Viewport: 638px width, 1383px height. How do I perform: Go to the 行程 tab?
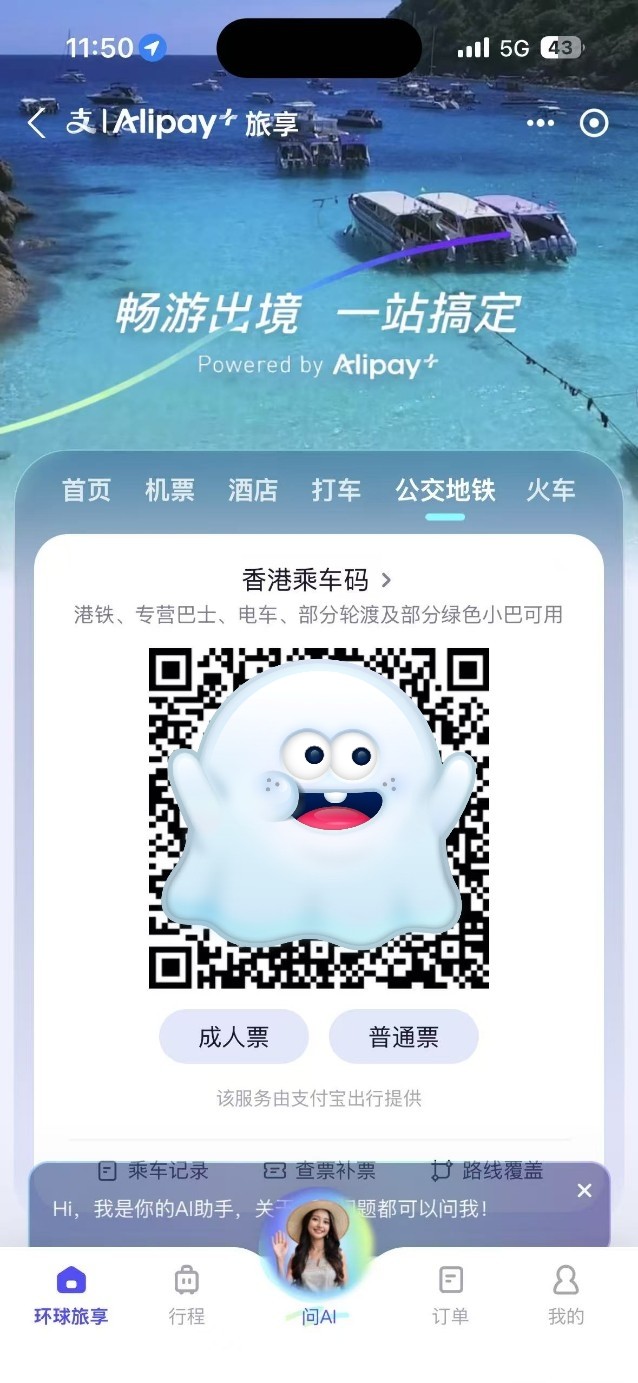tap(186, 1295)
